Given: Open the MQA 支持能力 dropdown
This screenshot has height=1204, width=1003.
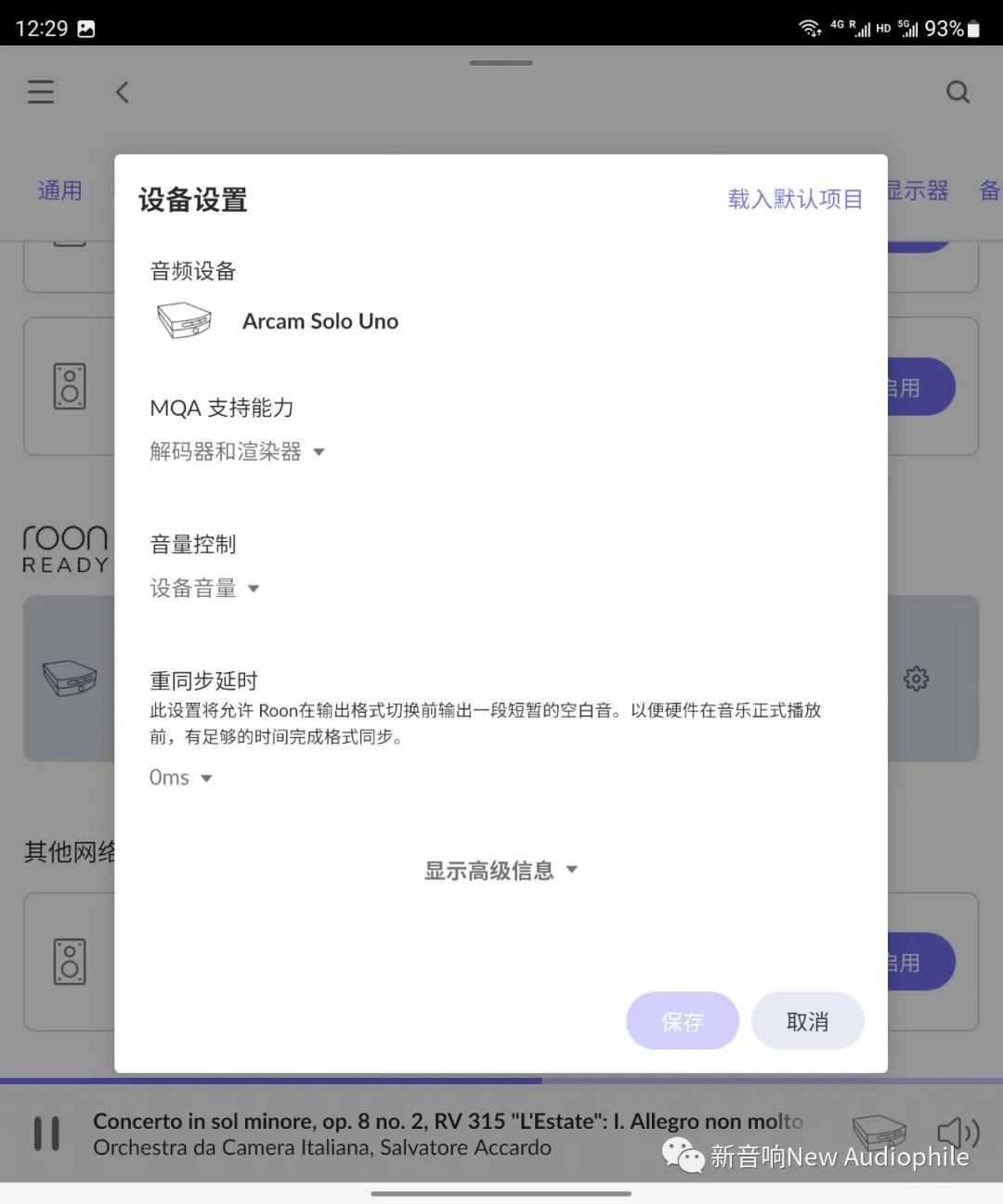Looking at the screenshot, I should click(237, 452).
